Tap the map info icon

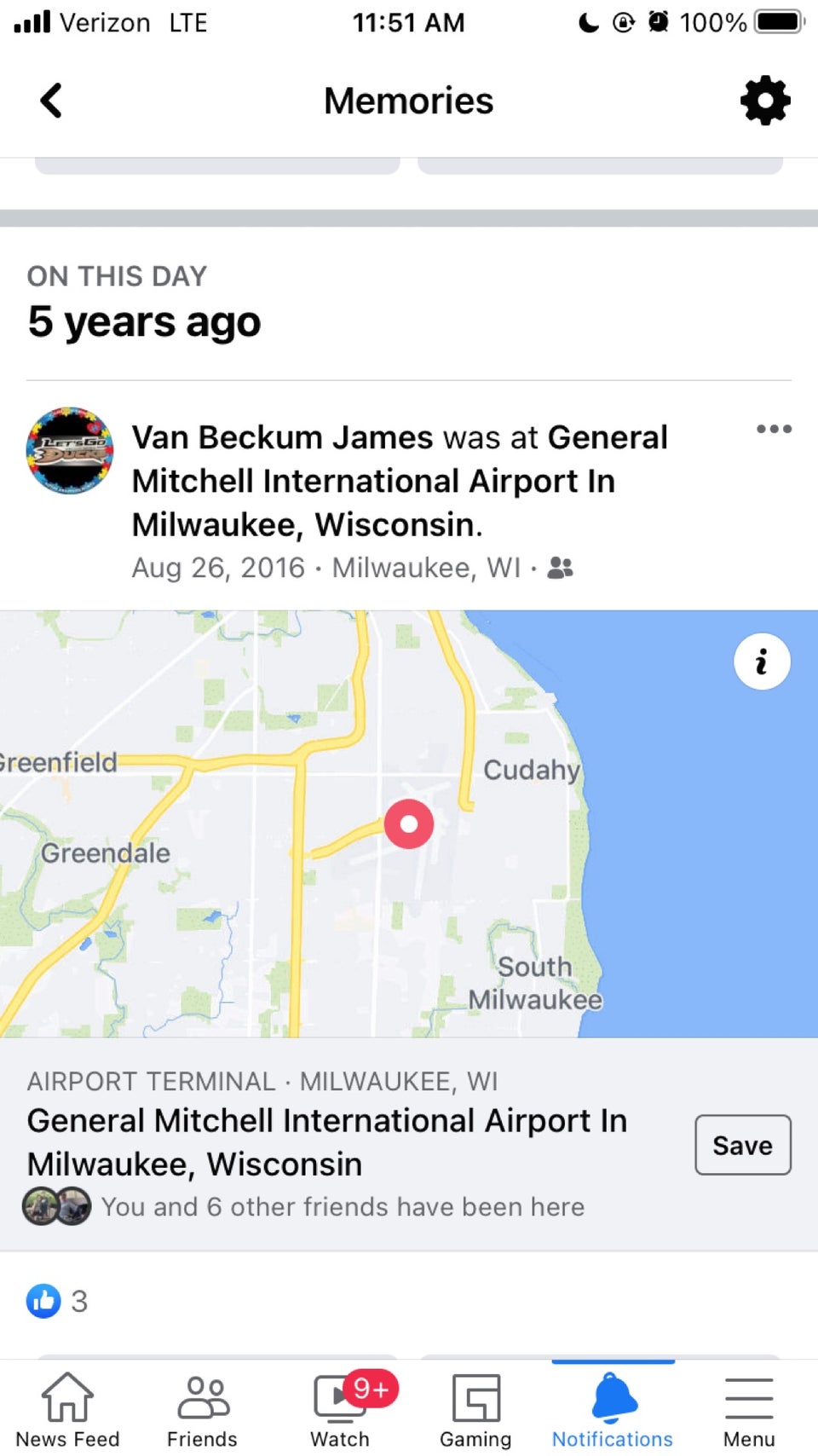click(762, 662)
